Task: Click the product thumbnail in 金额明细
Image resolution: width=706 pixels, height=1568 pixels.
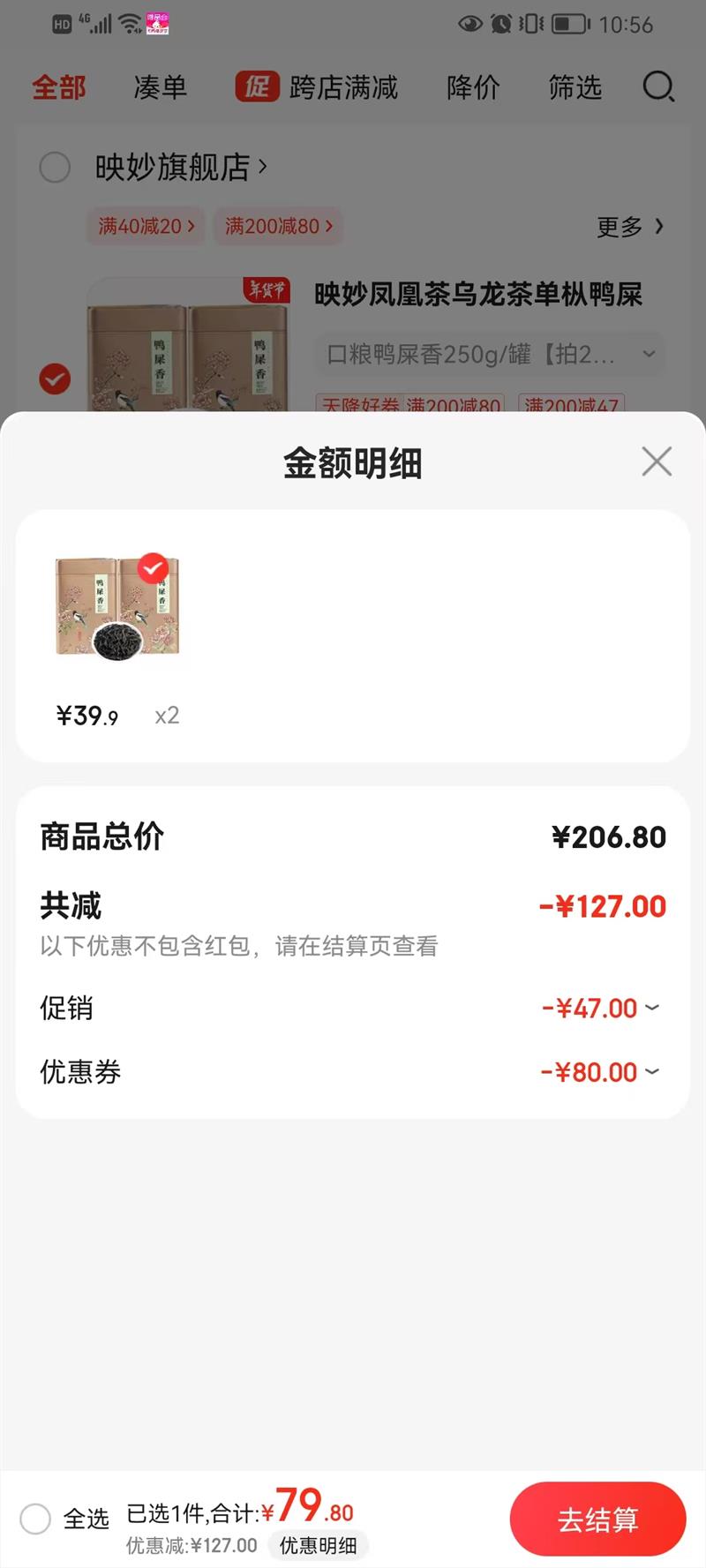Action: 117,607
